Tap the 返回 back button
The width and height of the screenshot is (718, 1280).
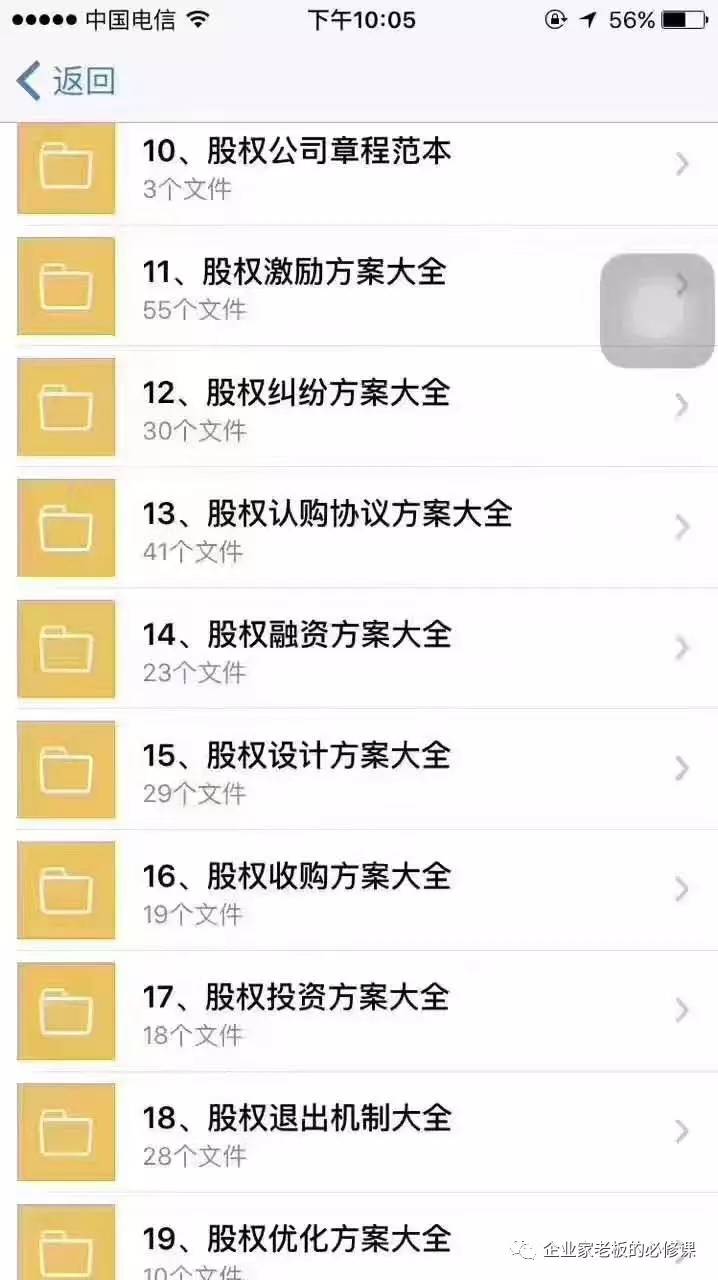(66, 81)
